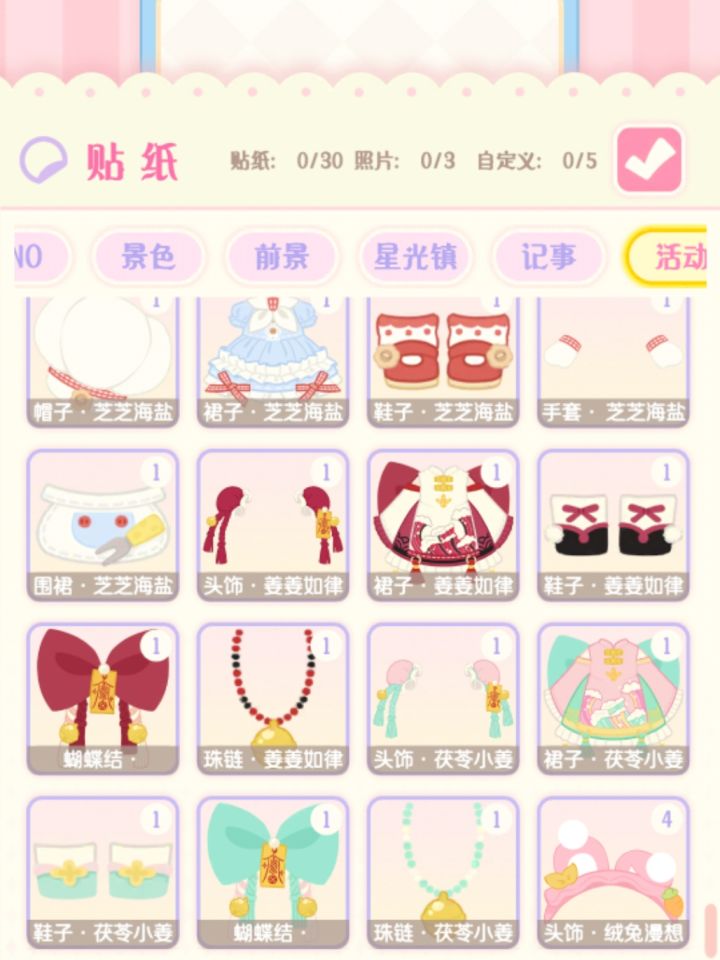Open the 记事 tab
Image resolution: width=720 pixels, height=960 pixels.
pos(548,257)
